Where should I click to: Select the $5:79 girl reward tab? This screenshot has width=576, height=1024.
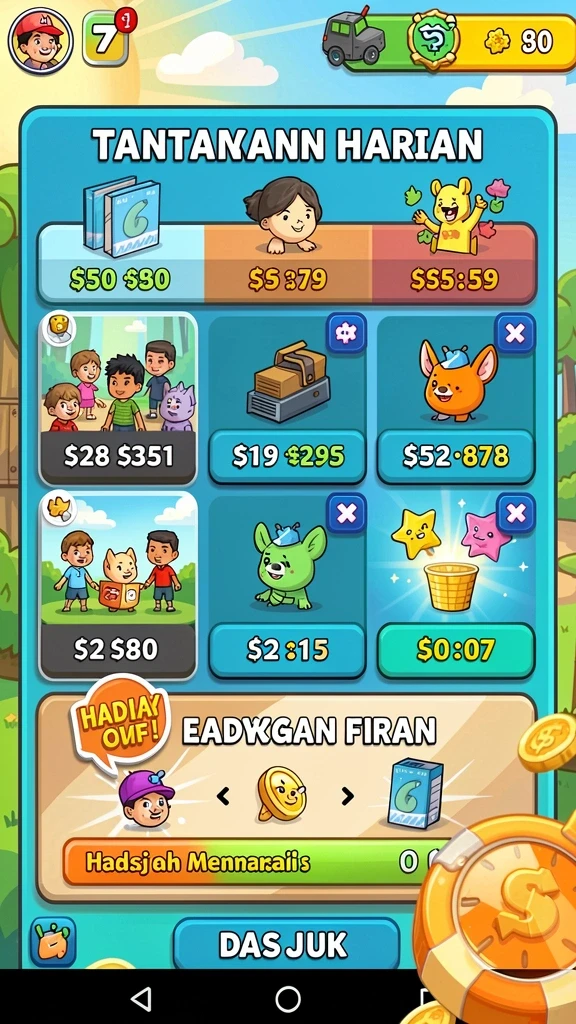click(x=288, y=261)
